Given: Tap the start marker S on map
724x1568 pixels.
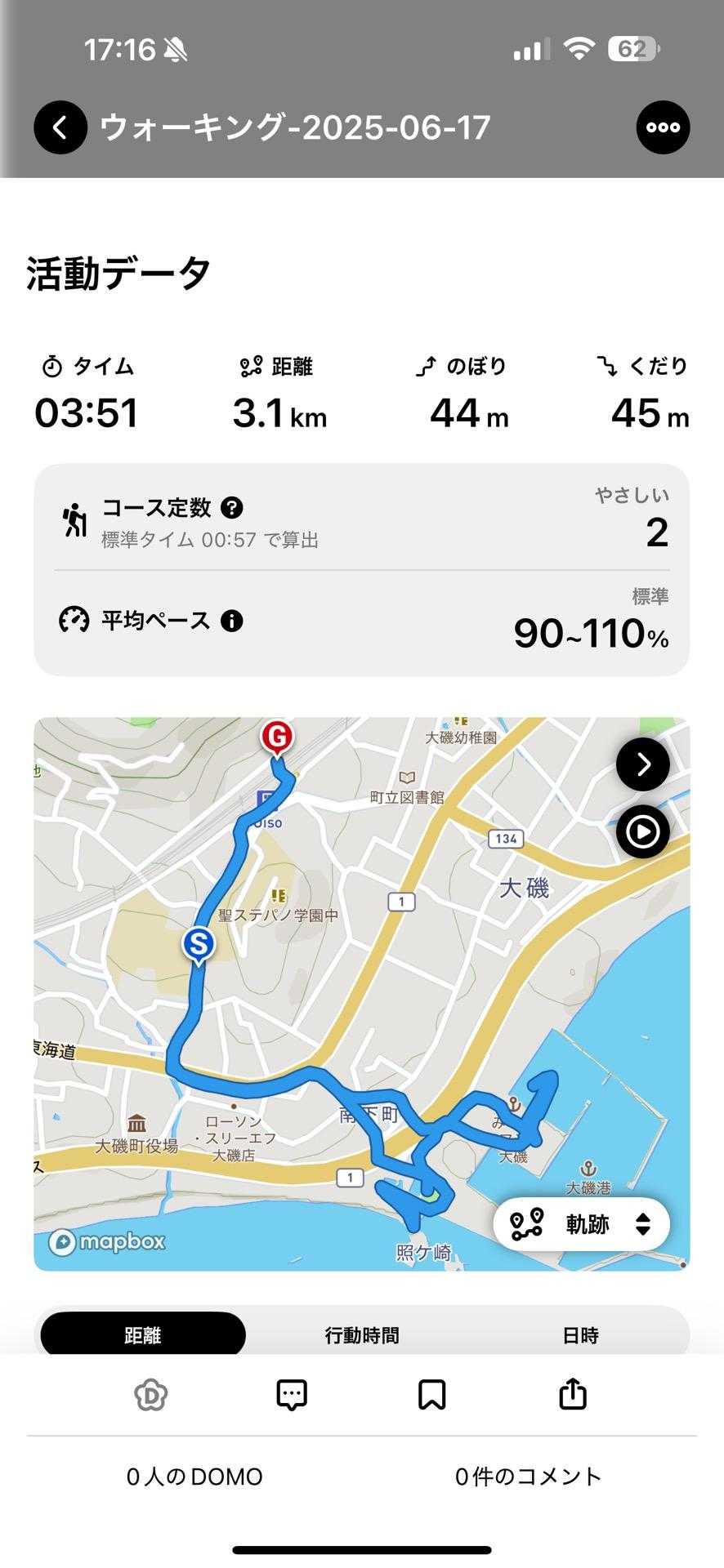Looking at the screenshot, I should tap(199, 946).
